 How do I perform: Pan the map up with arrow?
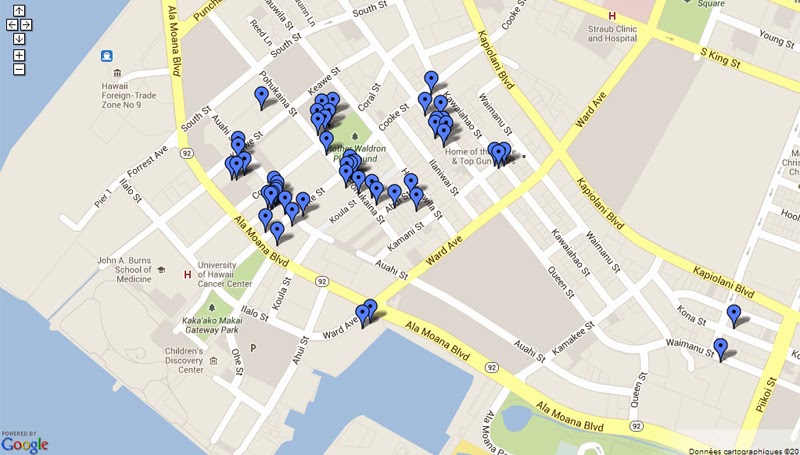[x=19, y=11]
